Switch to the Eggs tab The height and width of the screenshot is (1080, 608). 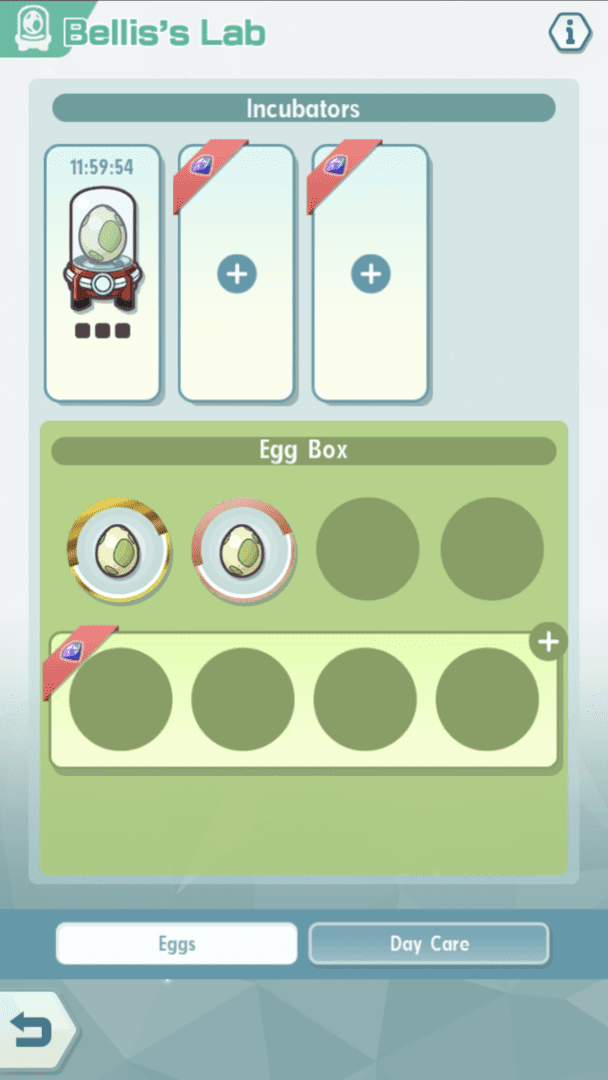coord(177,943)
